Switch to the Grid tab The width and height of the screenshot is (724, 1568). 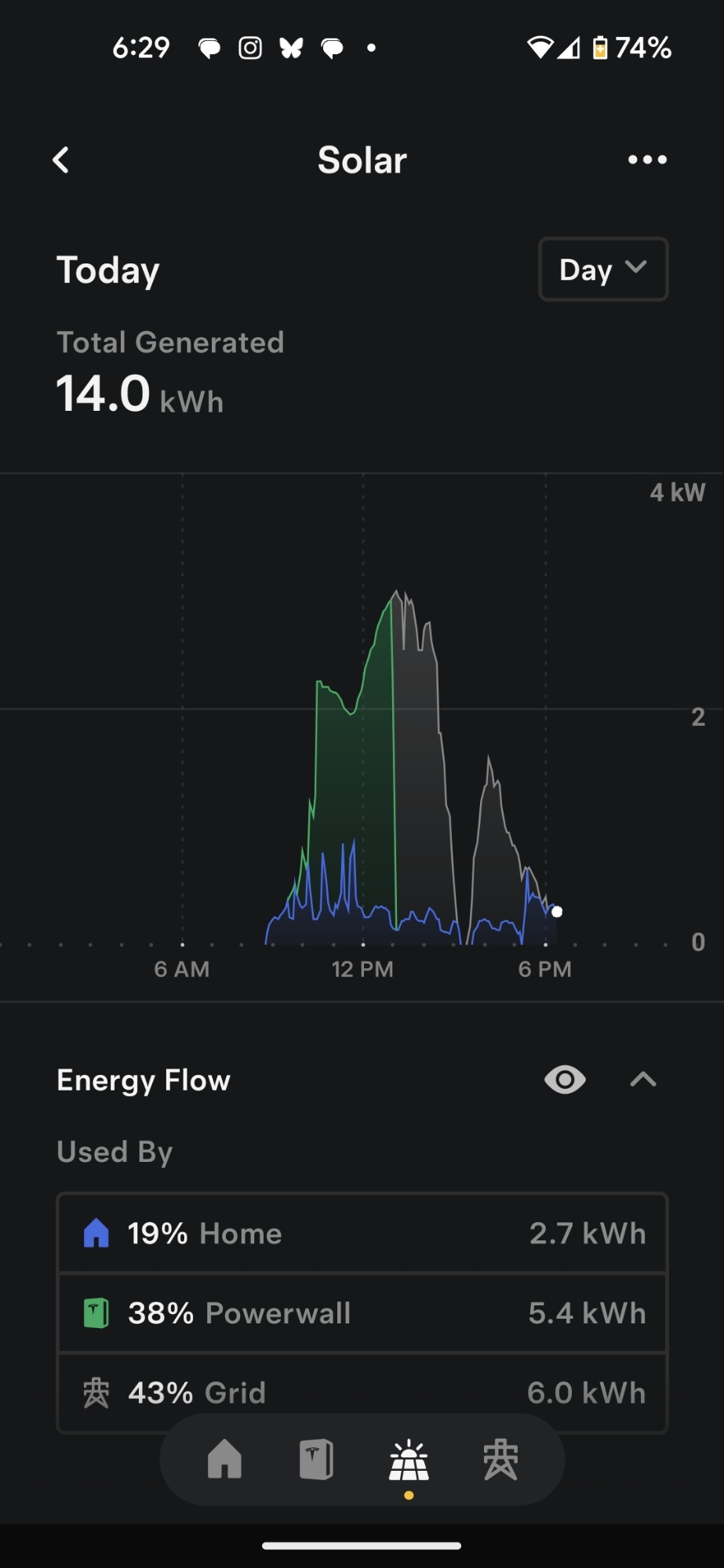coord(500,1460)
